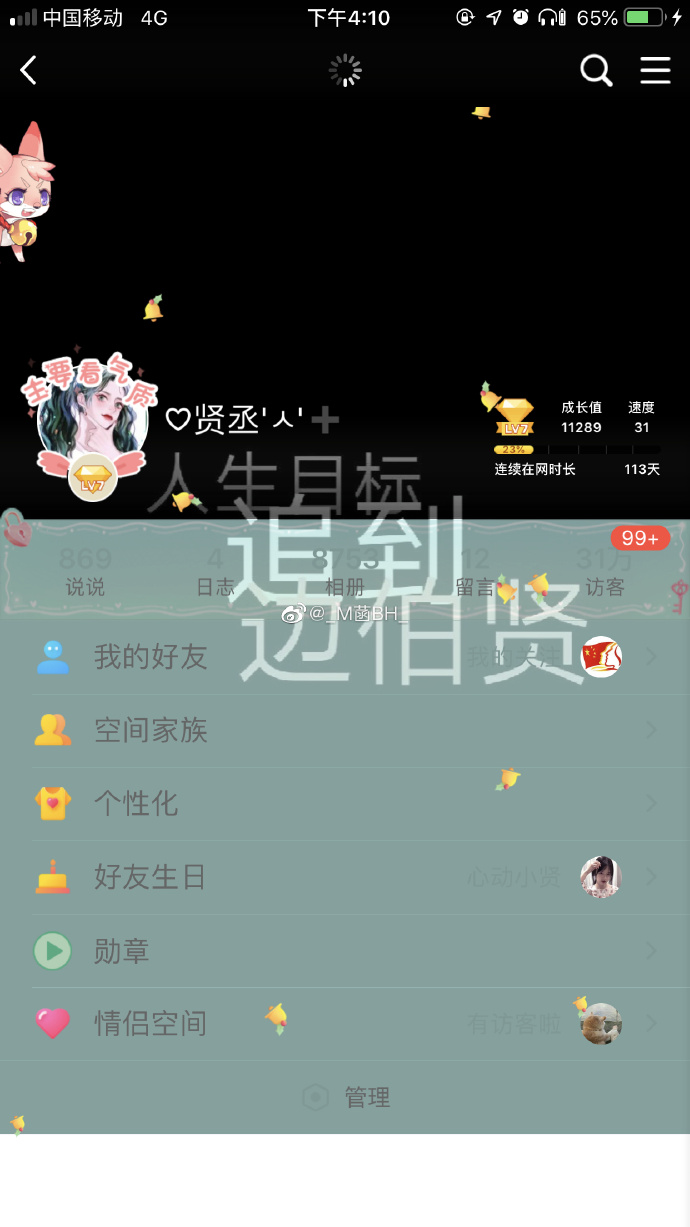Image resolution: width=690 pixels, height=1227 pixels.
Task: Tap 管理 manage button
Action: tap(346, 1097)
